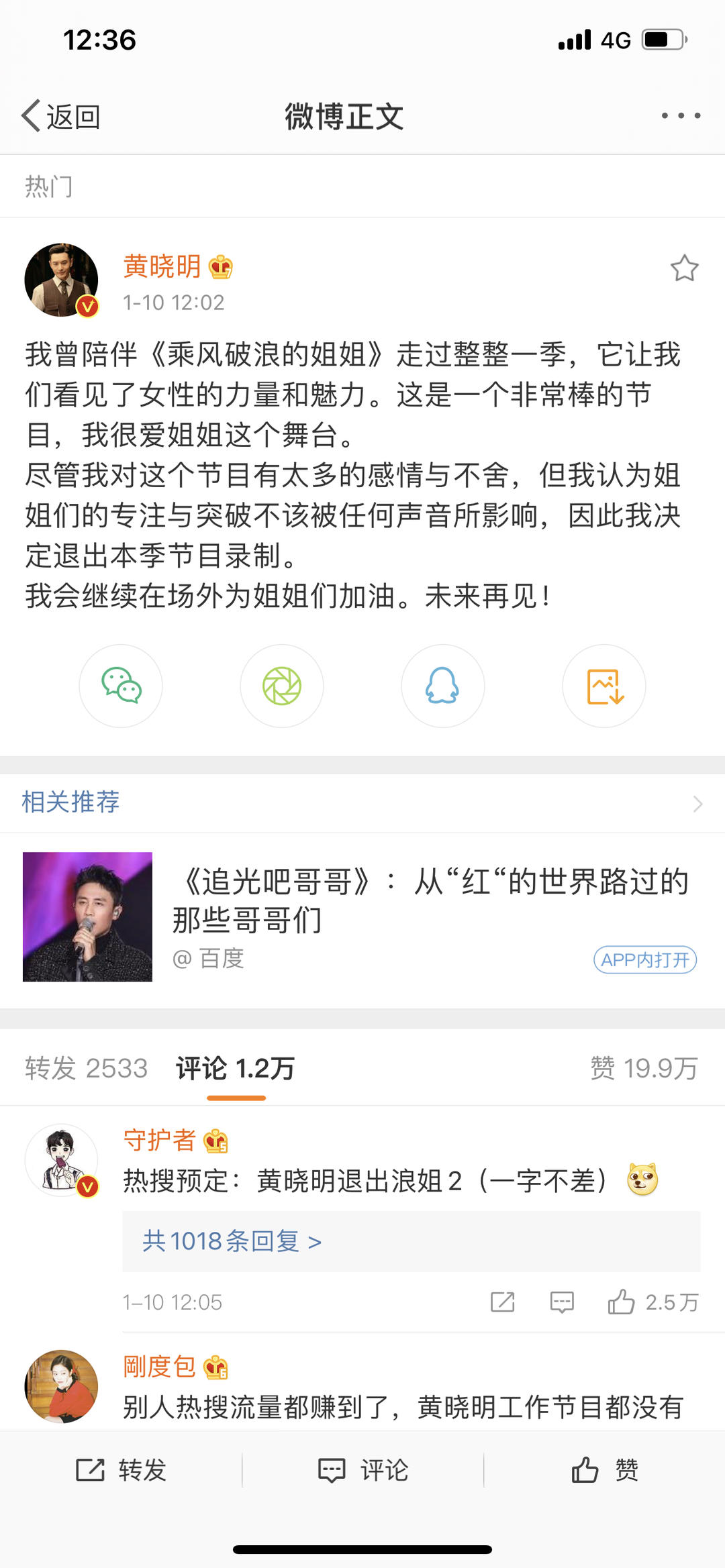
Task: Tap 转发 in the bottom bar
Action: pos(121,1469)
